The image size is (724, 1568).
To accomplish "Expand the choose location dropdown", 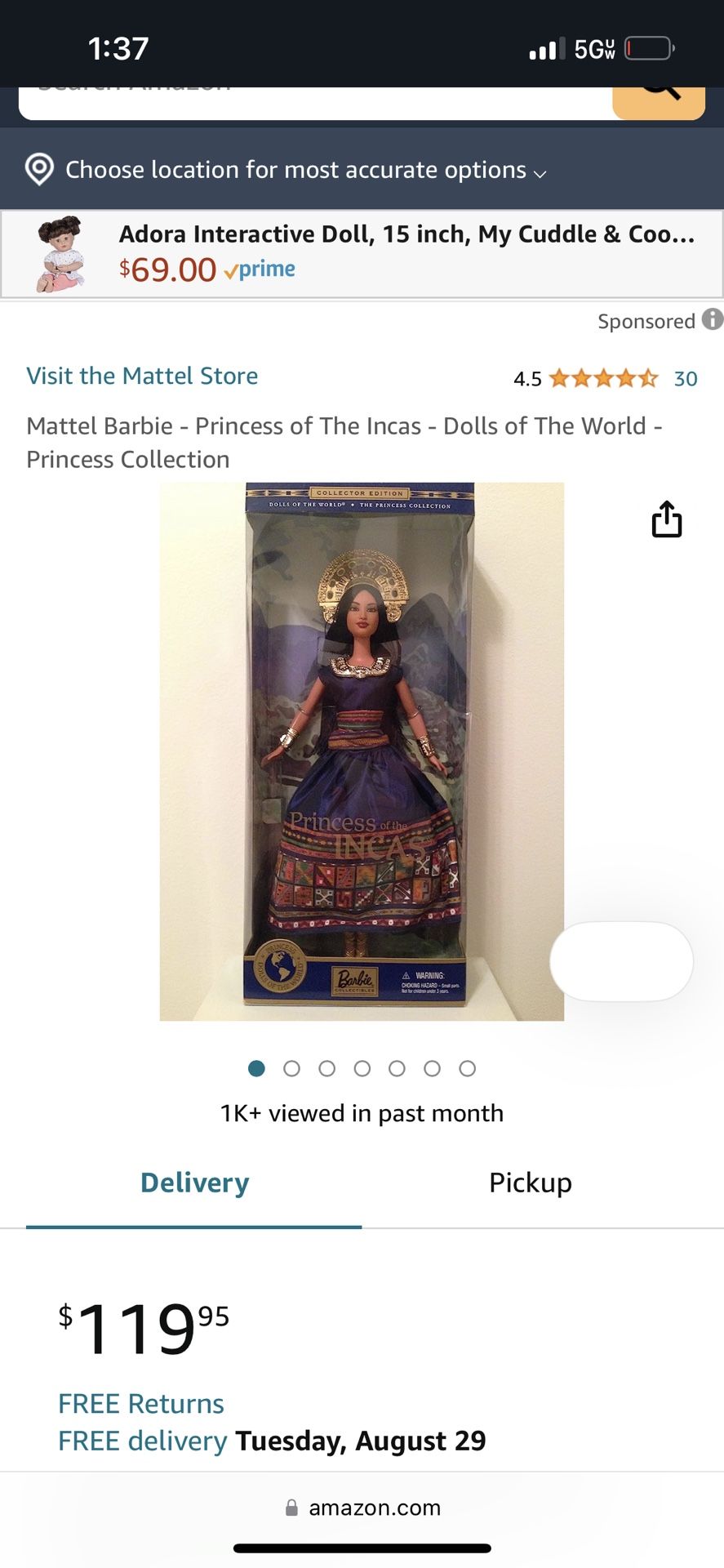I will click(x=305, y=170).
